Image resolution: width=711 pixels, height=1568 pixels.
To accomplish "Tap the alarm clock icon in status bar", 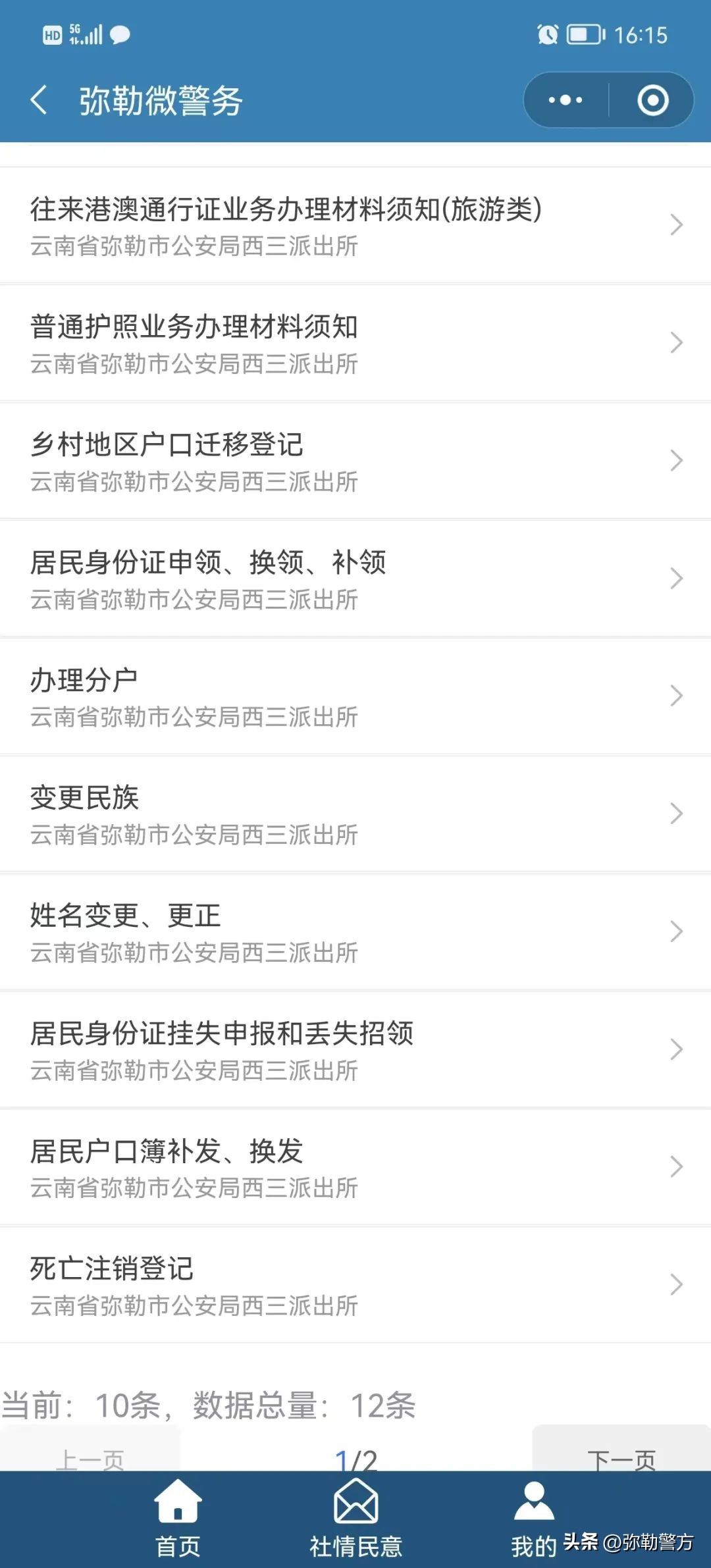I will (x=546, y=36).
